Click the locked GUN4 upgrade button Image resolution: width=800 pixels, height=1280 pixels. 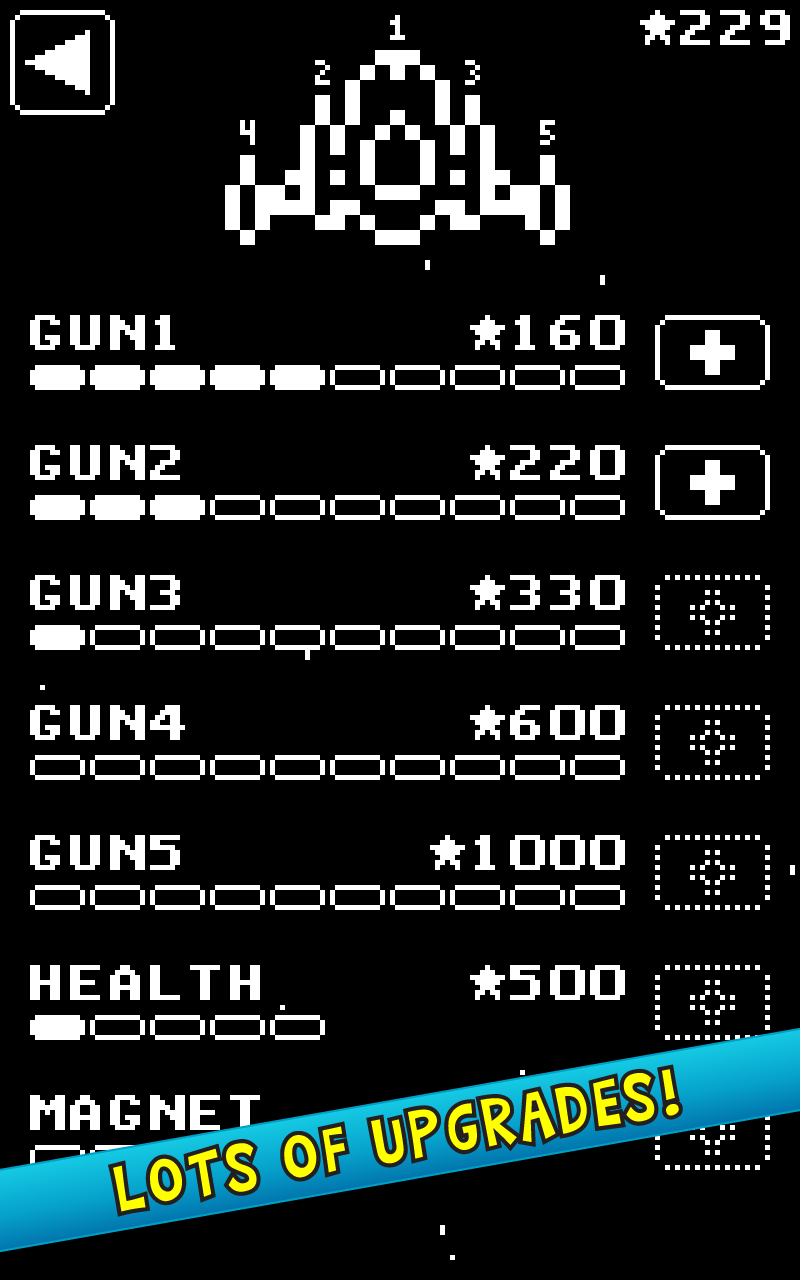713,743
